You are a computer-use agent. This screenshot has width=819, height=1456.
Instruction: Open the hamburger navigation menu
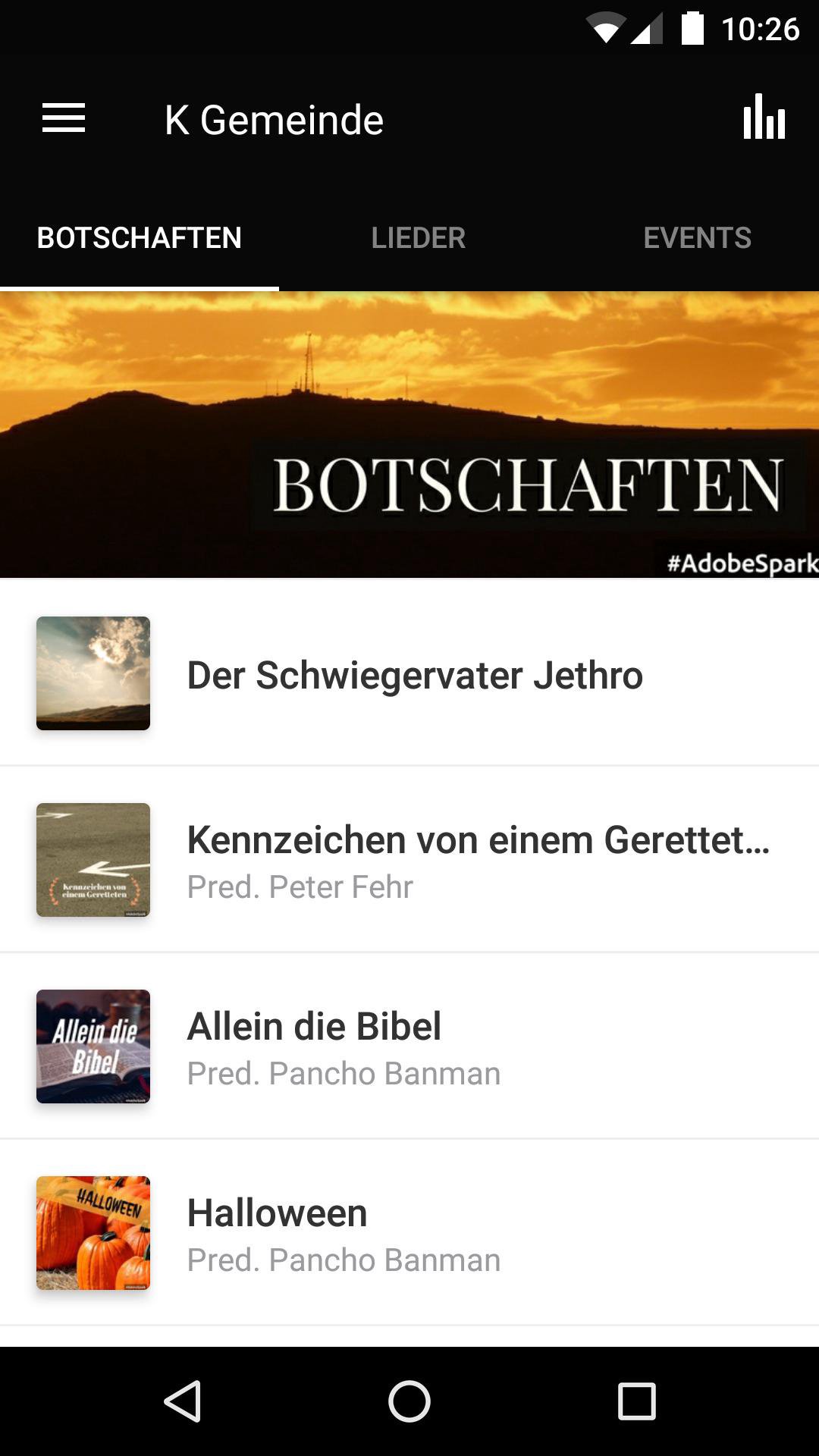[64, 119]
